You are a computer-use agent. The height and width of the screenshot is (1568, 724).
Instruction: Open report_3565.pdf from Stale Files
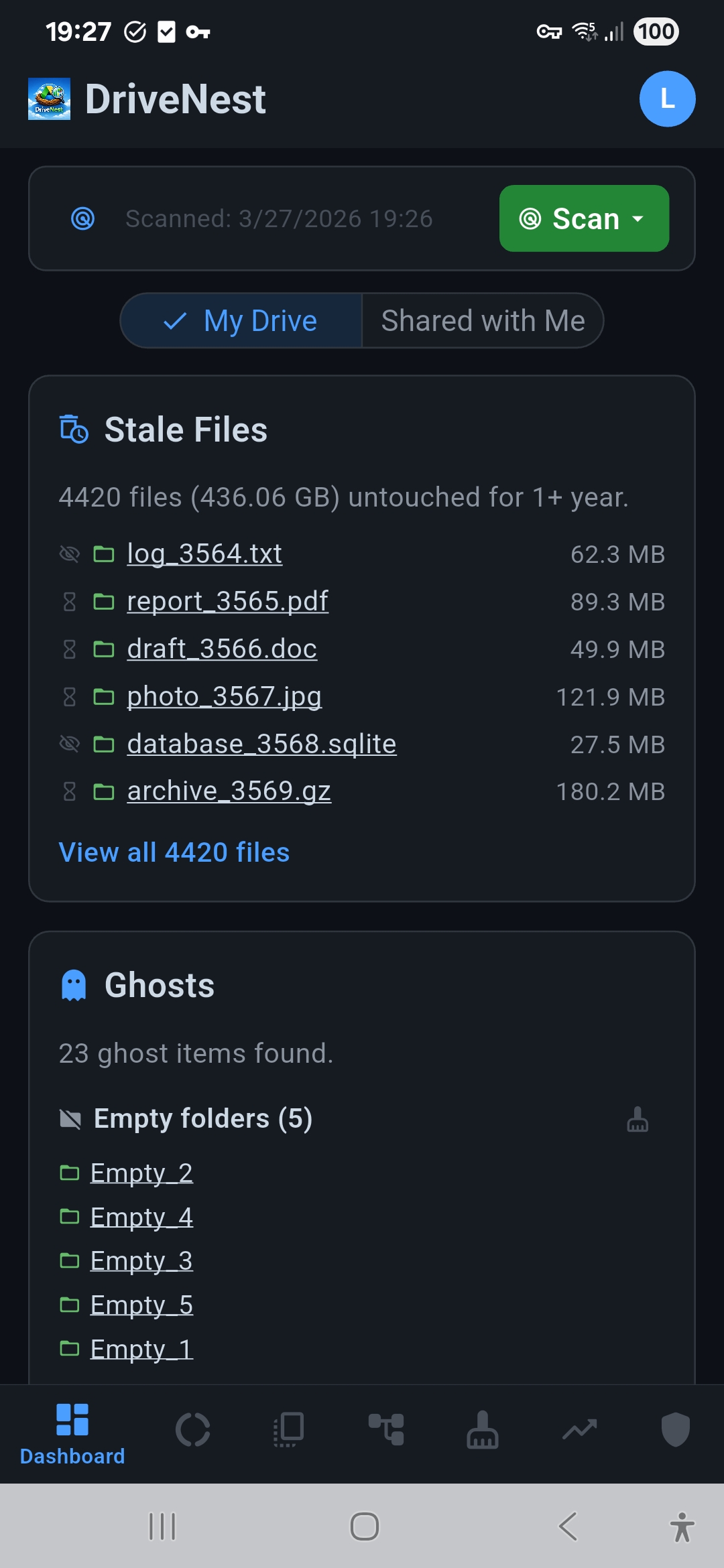228,600
